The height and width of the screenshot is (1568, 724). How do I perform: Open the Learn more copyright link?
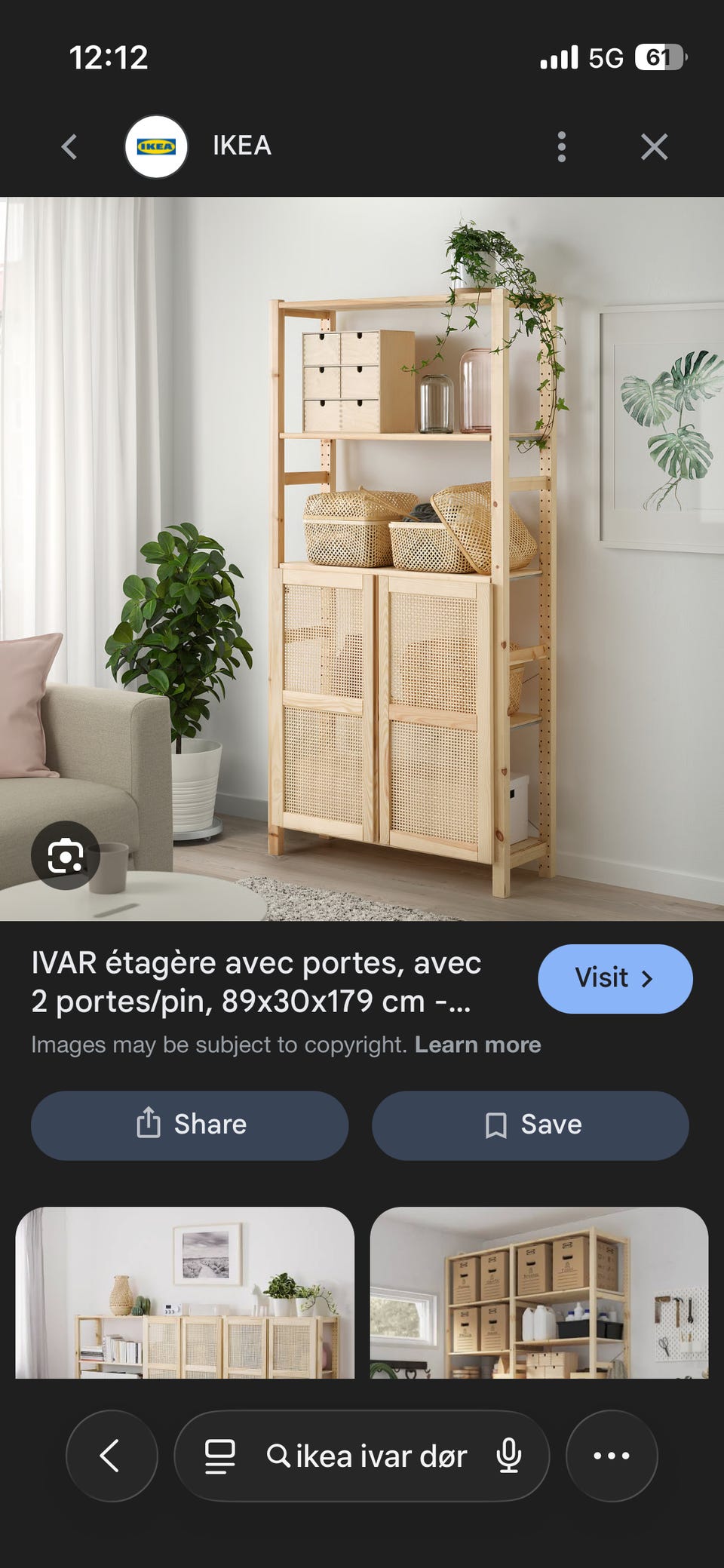477,1045
